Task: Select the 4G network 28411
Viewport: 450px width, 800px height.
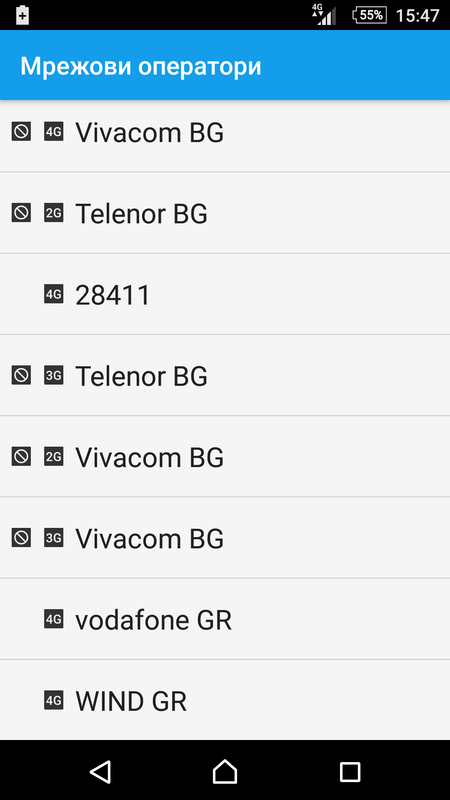Action: coord(225,294)
